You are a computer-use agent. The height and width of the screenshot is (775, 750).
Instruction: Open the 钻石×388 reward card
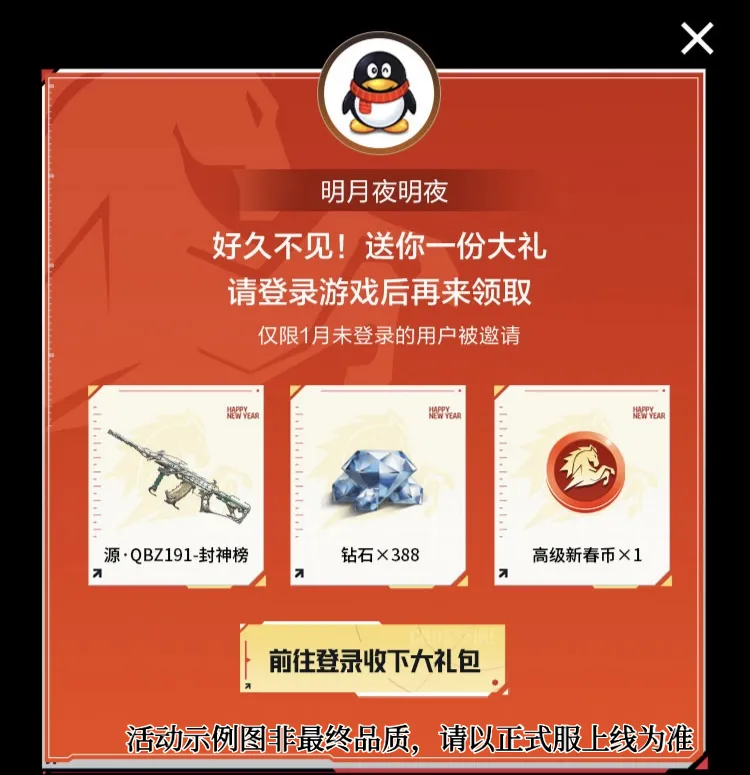378,486
